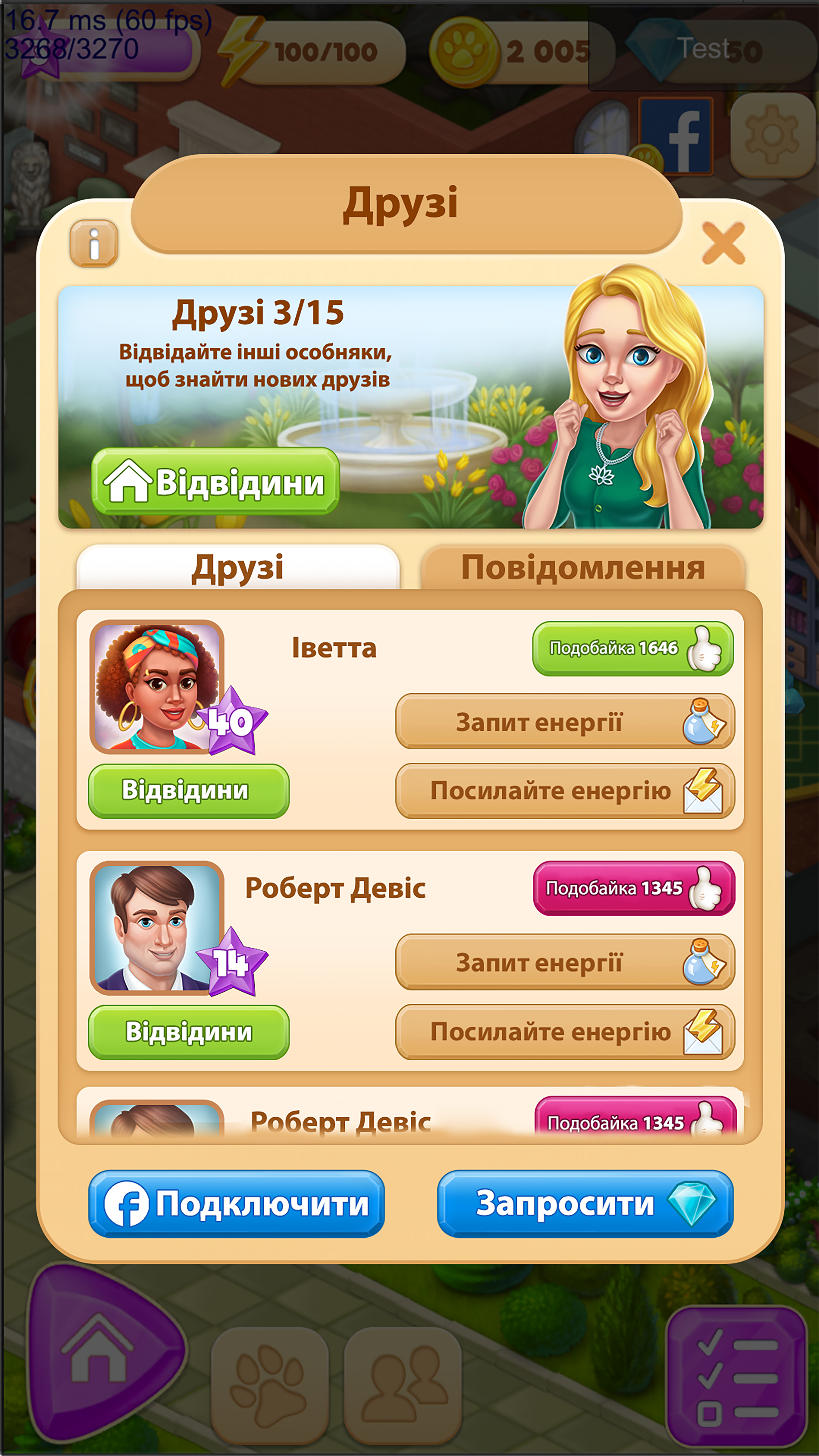The width and height of the screenshot is (819, 1456).
Task: Request energy from Іветта
Action: 565,722
